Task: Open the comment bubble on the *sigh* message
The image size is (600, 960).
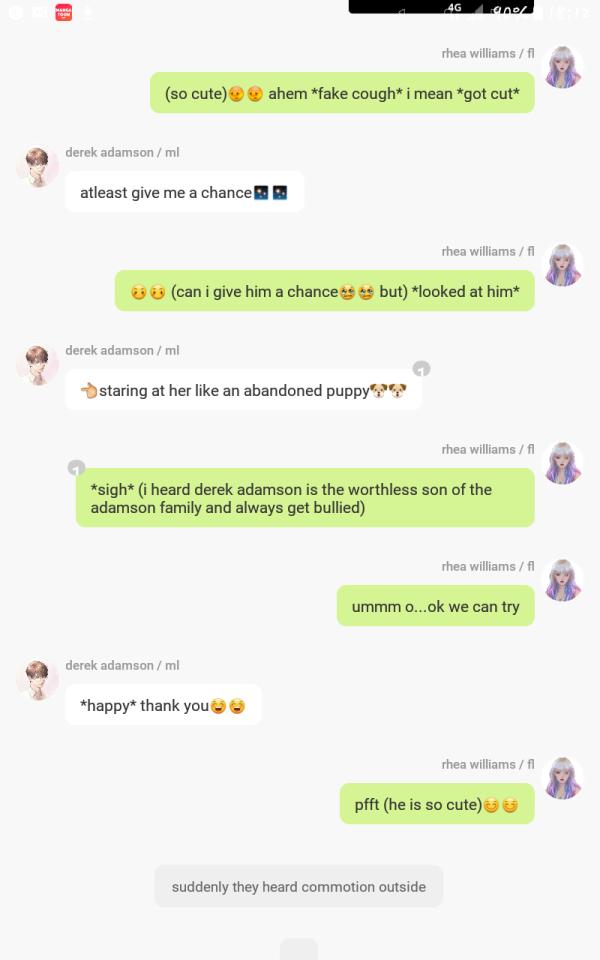Action: point(76,468)
